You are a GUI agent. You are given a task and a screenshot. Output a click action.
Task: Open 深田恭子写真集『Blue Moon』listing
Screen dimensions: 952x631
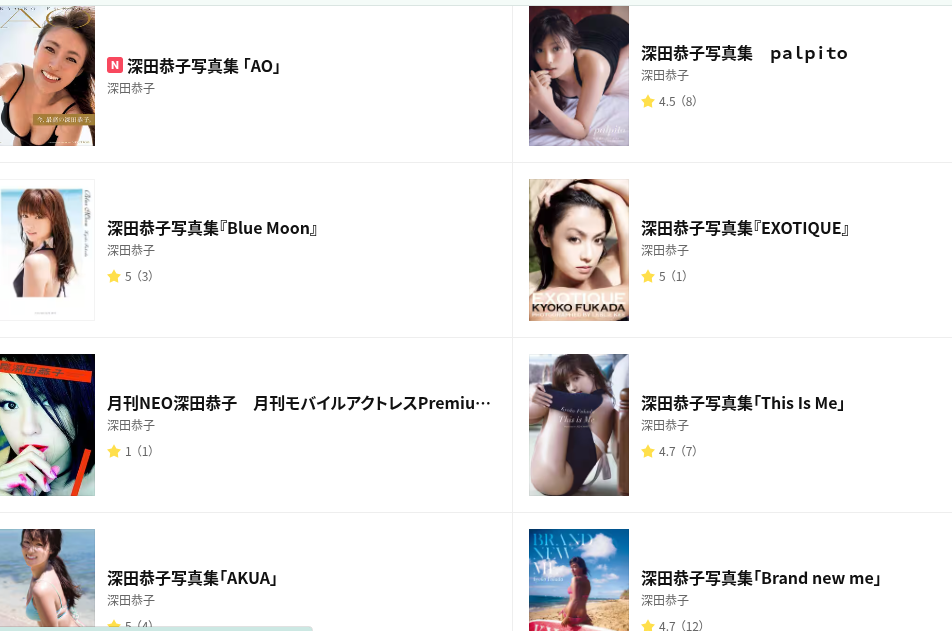point(212,228)
